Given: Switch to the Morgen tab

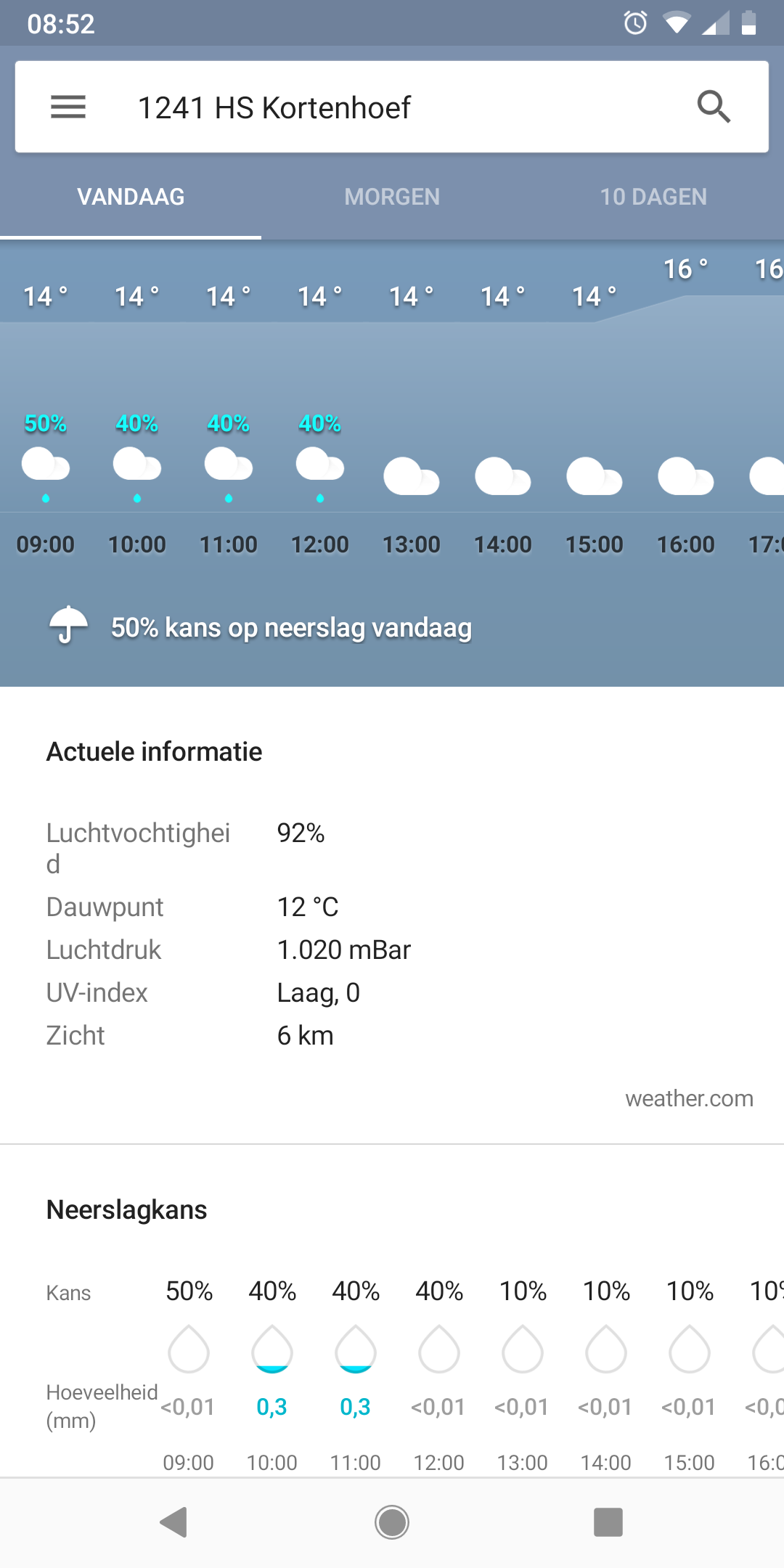Looking at the screenshot, I should point(392,197).
